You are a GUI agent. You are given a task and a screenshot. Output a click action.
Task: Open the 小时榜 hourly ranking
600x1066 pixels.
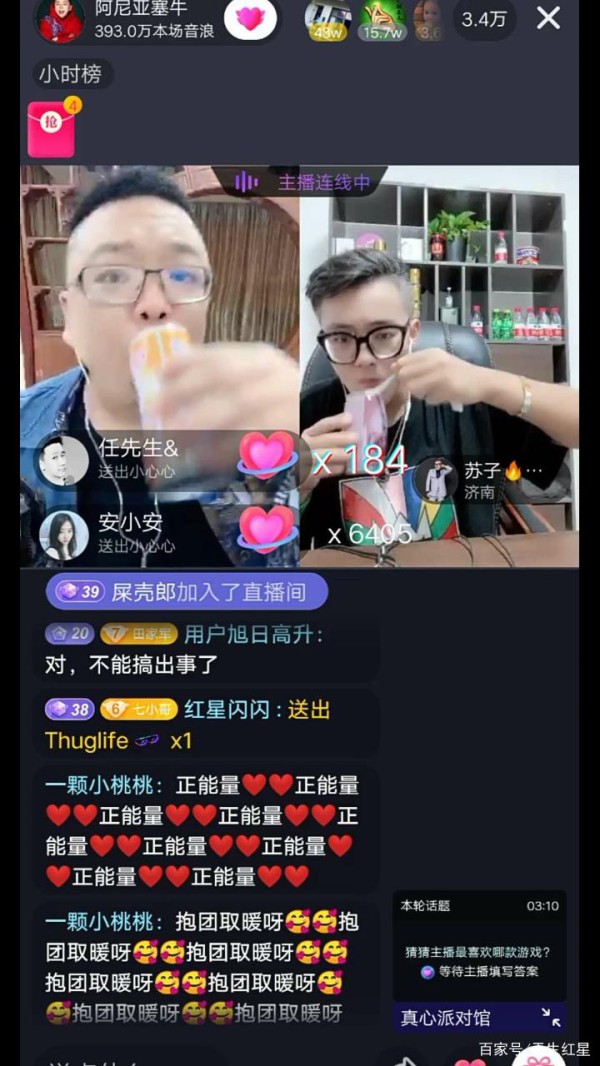click(x=69, y=74)
